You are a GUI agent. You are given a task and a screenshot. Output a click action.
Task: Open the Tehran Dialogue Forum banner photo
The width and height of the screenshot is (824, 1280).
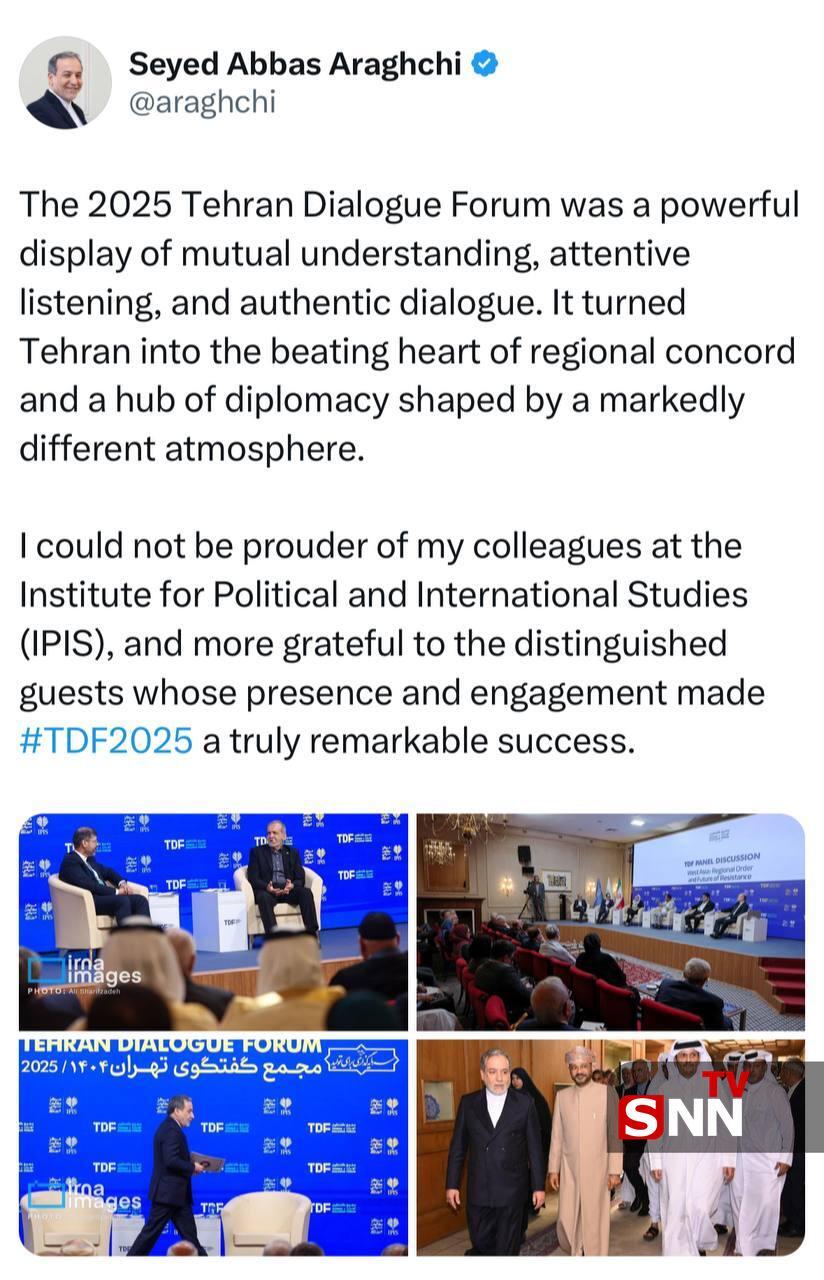(213, 1147)
